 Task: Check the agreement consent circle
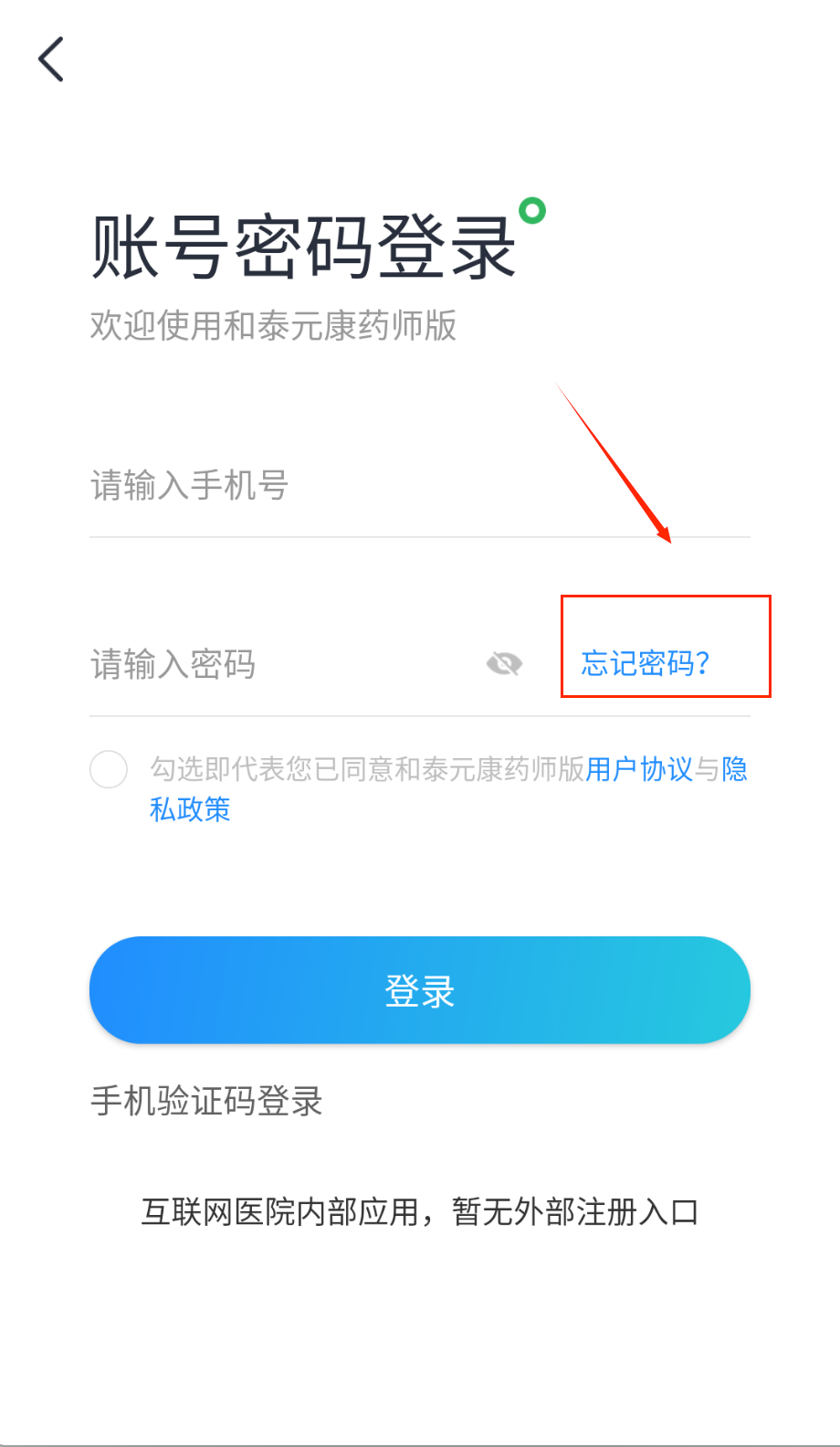click(x=109, y=769)
